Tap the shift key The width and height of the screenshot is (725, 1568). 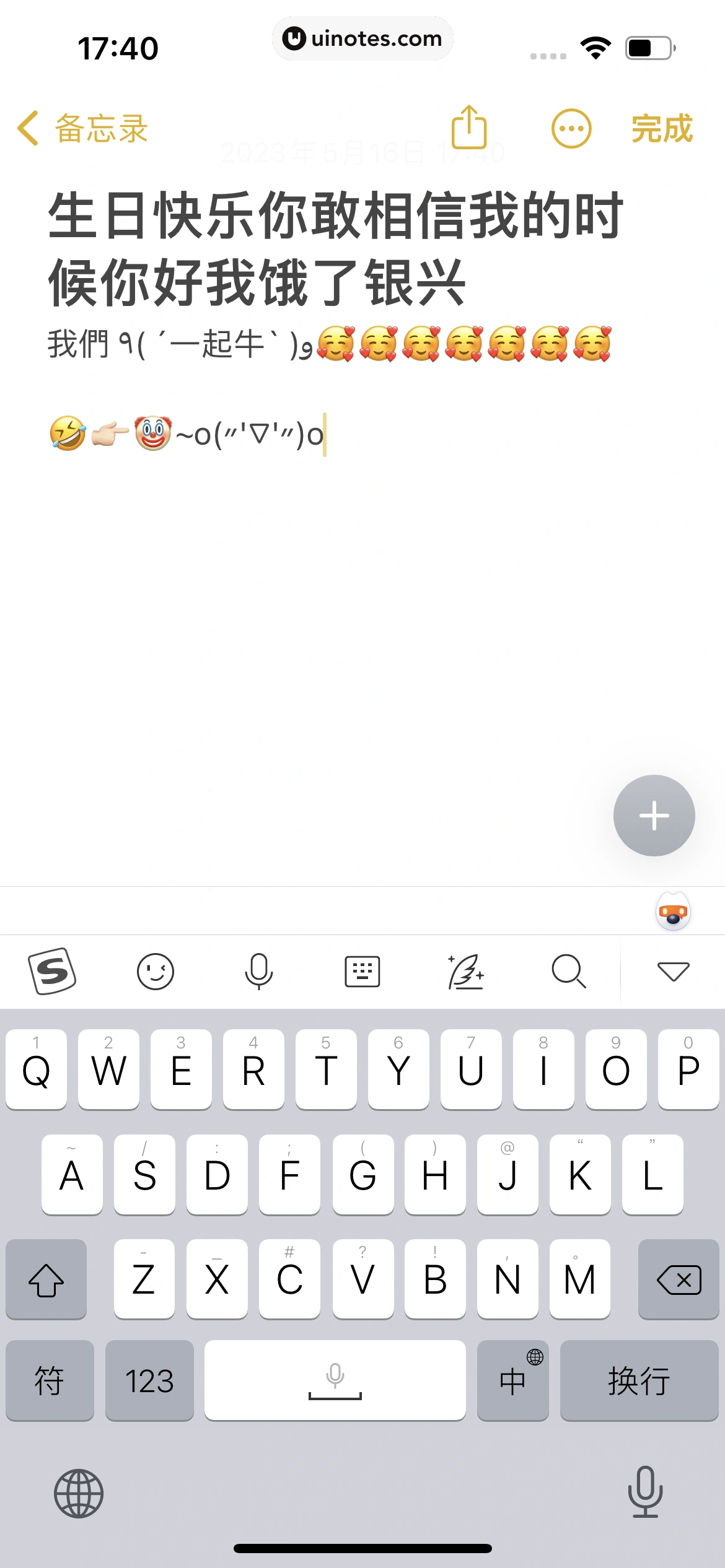[46, 1279]
